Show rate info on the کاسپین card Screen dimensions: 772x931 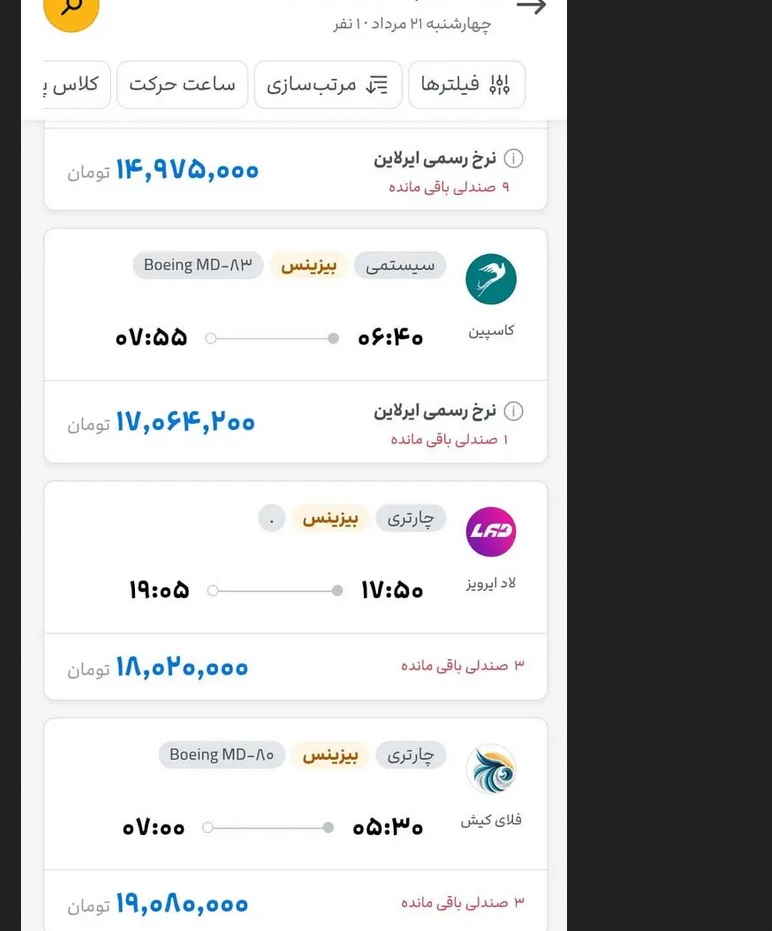tap(513, 411)
